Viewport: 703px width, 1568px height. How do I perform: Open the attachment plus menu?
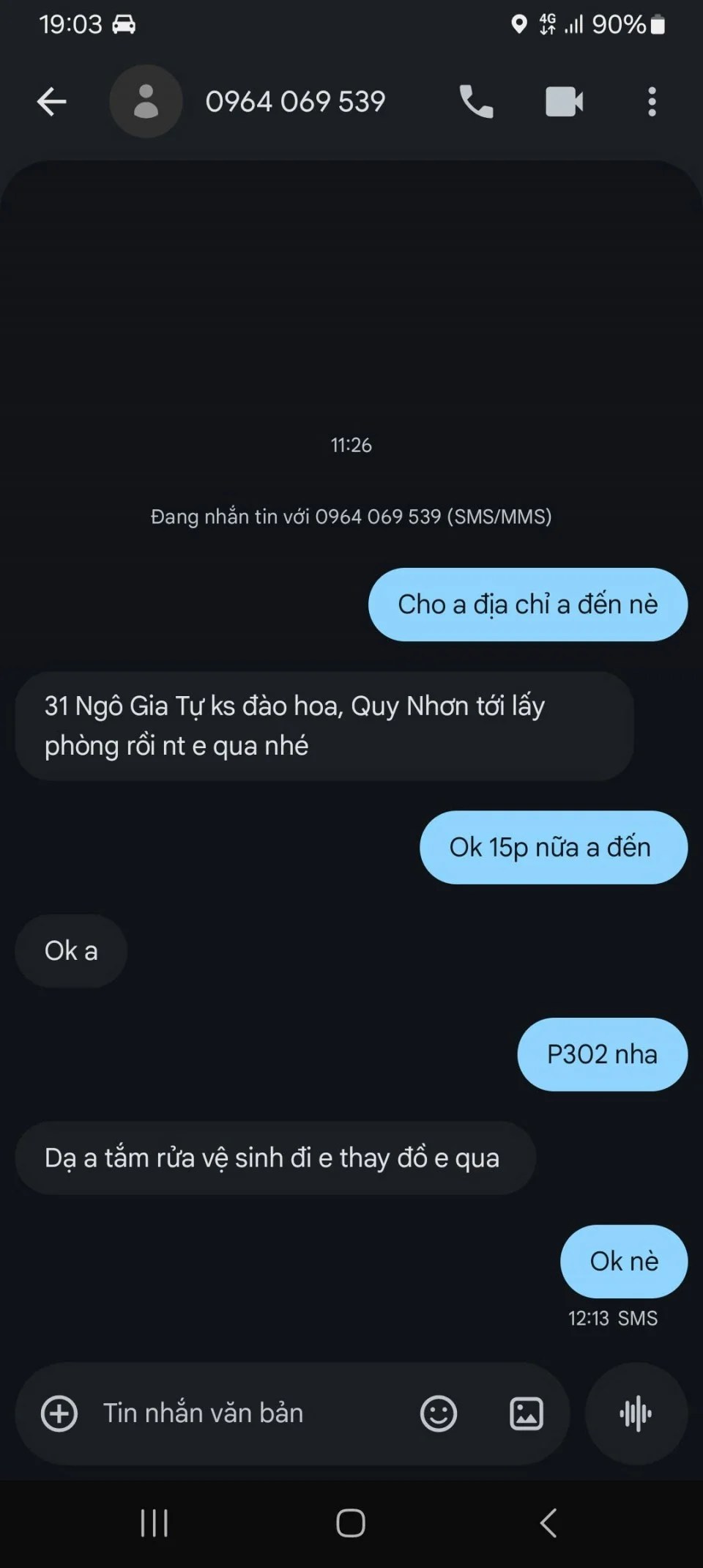click(x=59, y=1413)
